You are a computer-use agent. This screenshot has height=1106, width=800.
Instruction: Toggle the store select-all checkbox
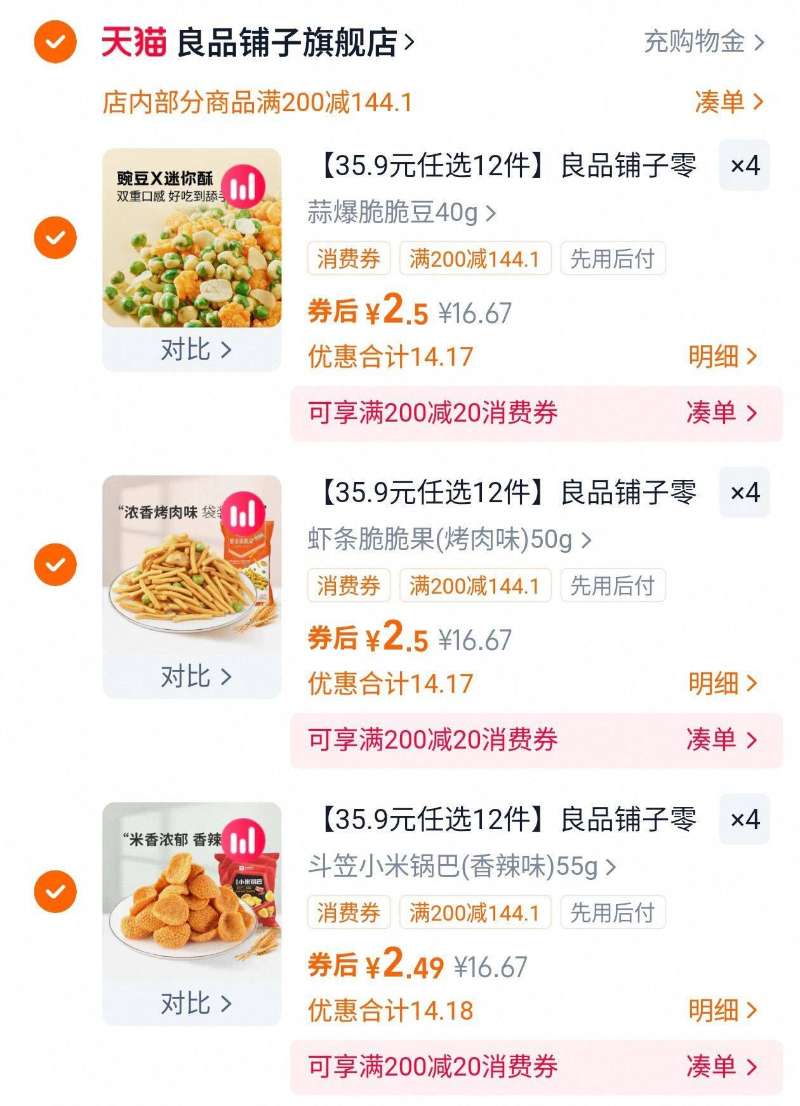pyautogui.click(x=54, y=43)
